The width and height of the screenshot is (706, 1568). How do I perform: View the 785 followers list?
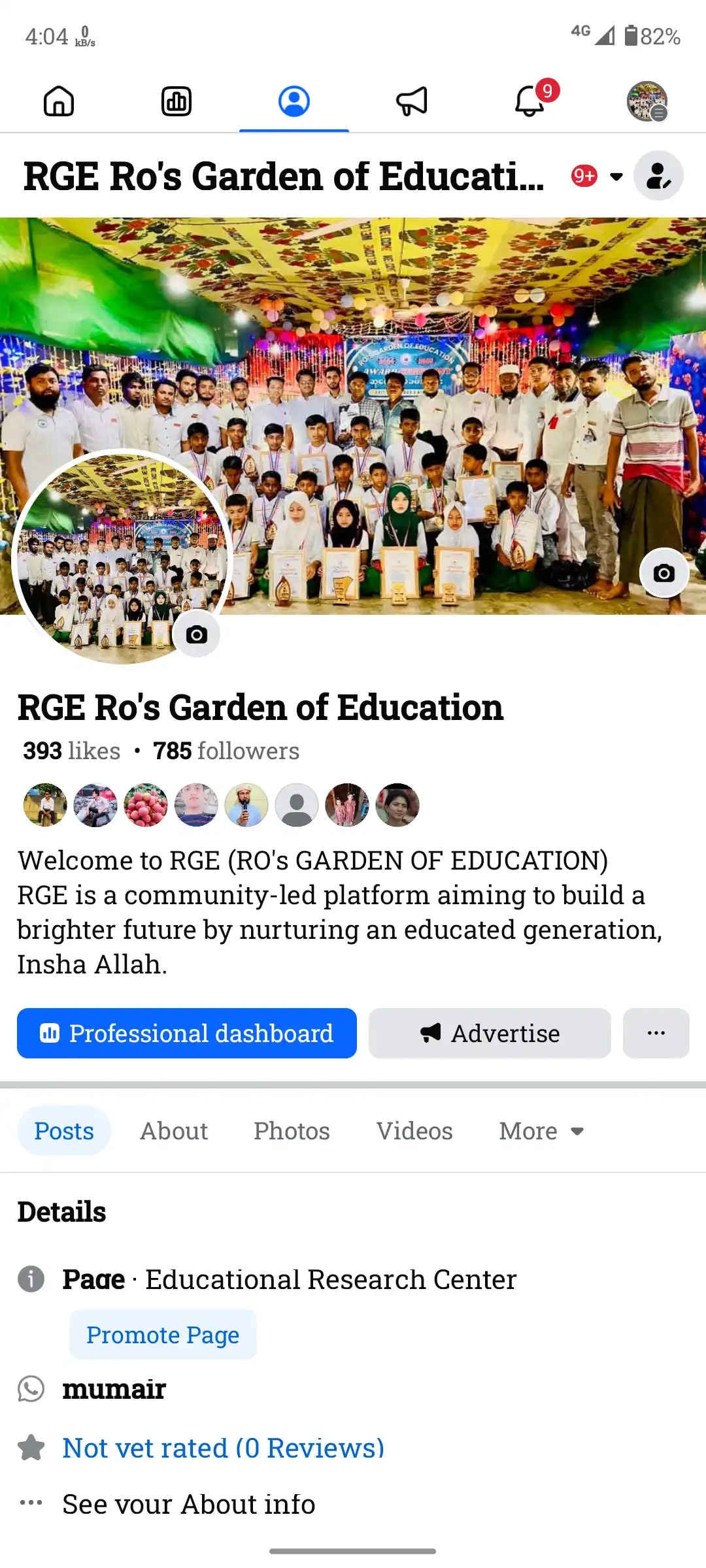pyautogui.click(x=226, y=751)
